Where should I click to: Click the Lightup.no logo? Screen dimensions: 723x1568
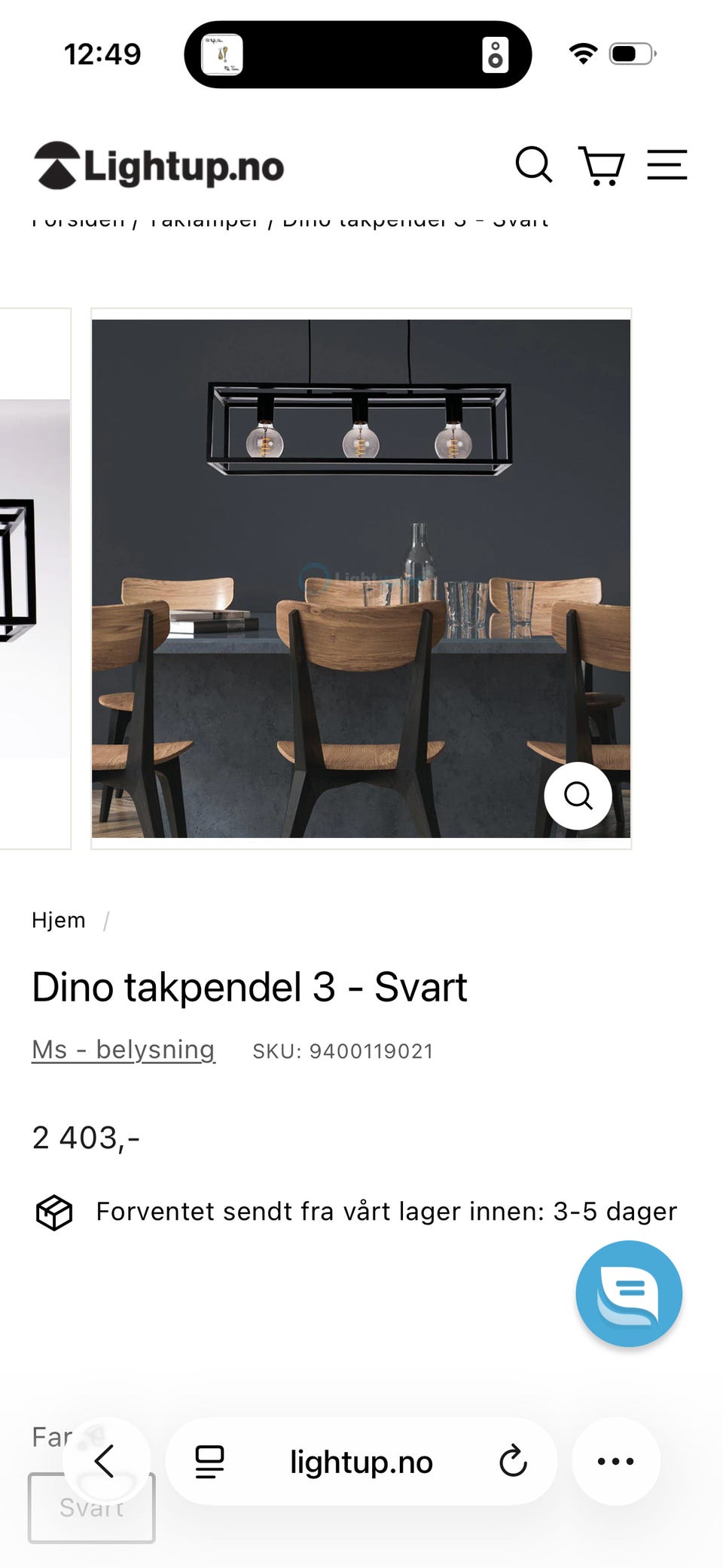point(158,166)
